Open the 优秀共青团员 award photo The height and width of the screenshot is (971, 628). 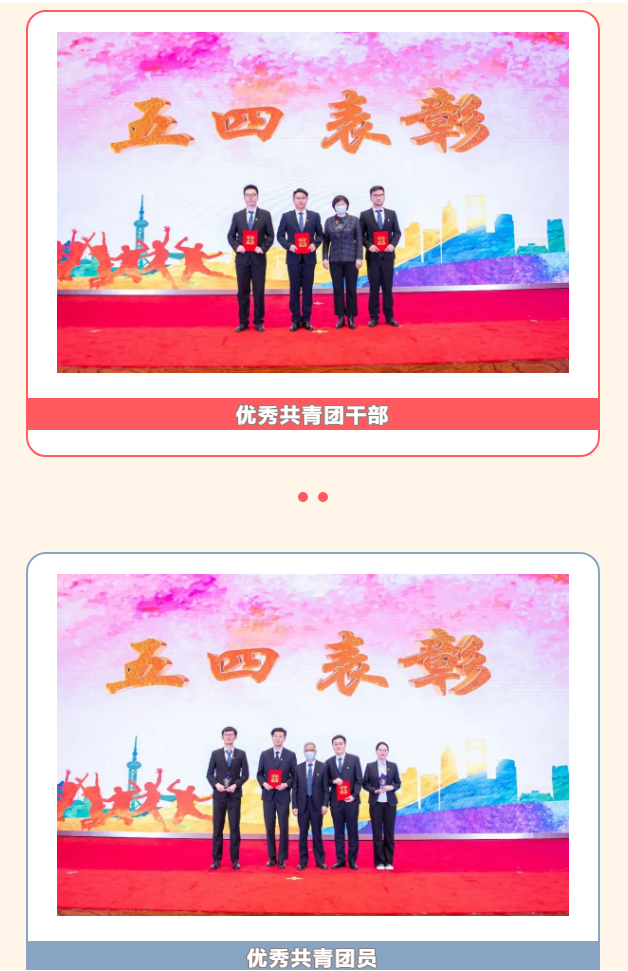[x=312, y=744]
